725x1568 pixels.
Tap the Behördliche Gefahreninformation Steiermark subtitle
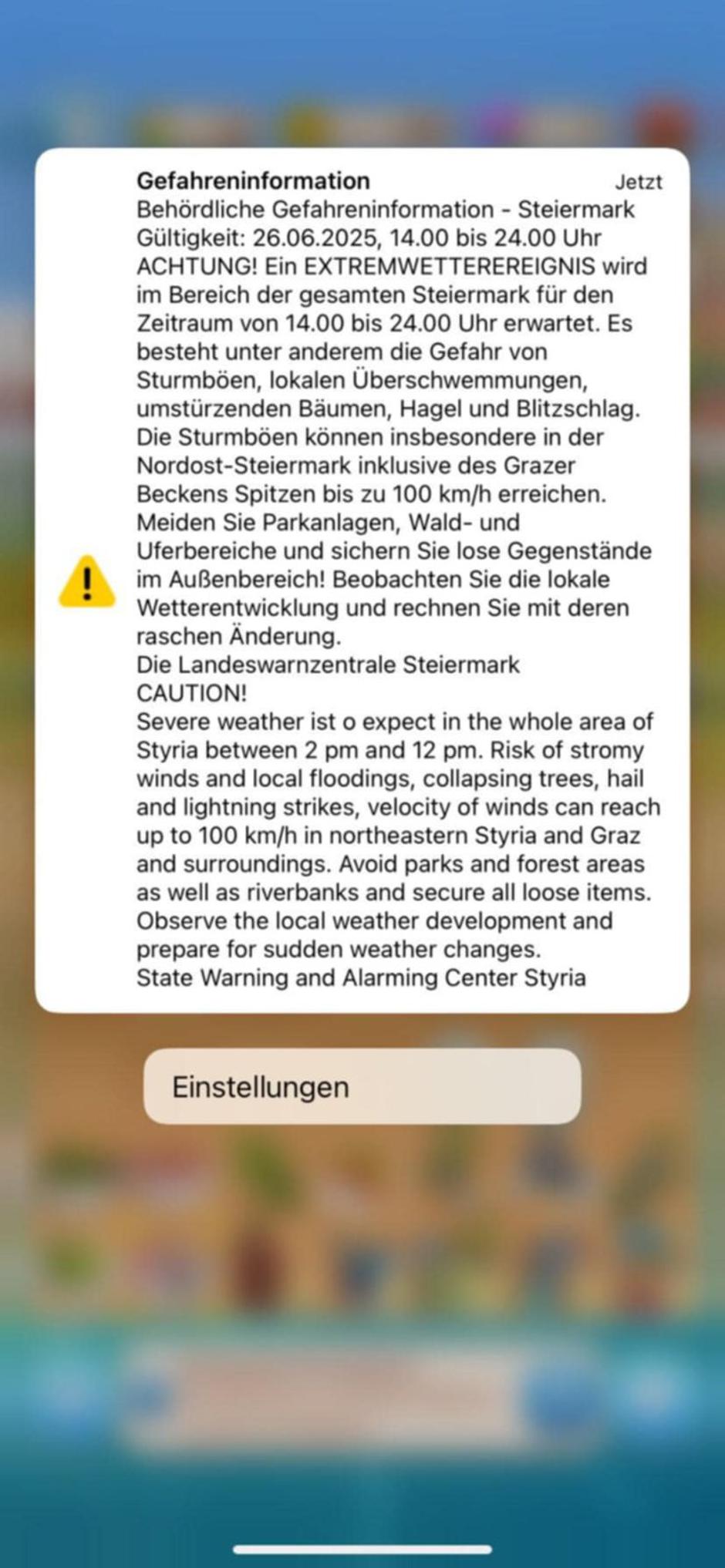pos(384,210)
